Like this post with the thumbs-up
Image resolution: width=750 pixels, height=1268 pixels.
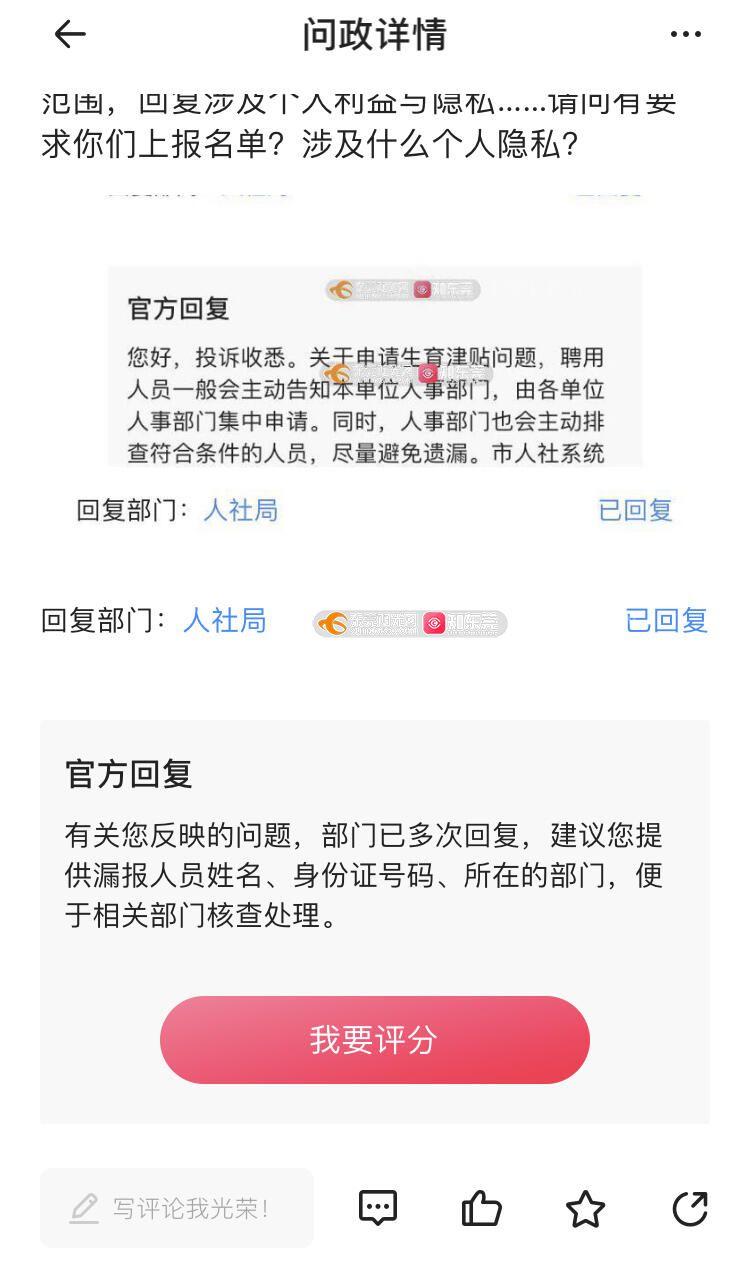tap(481, 1208)
